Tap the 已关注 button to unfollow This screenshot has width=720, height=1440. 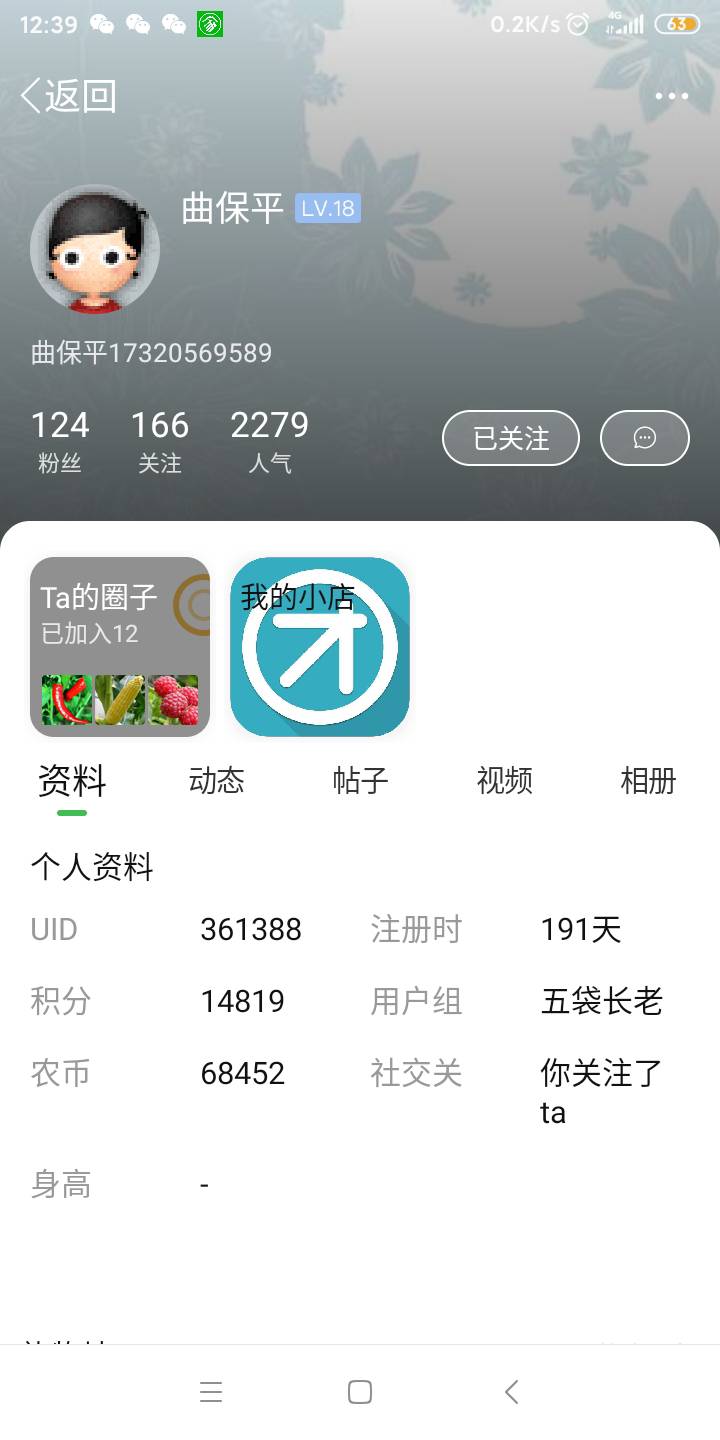click(511, 438)
